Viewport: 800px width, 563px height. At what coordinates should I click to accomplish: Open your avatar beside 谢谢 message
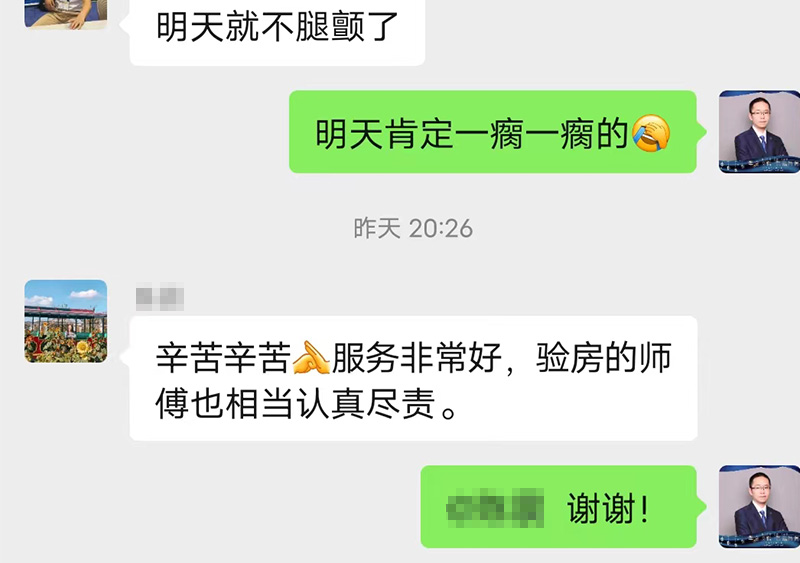759,506
